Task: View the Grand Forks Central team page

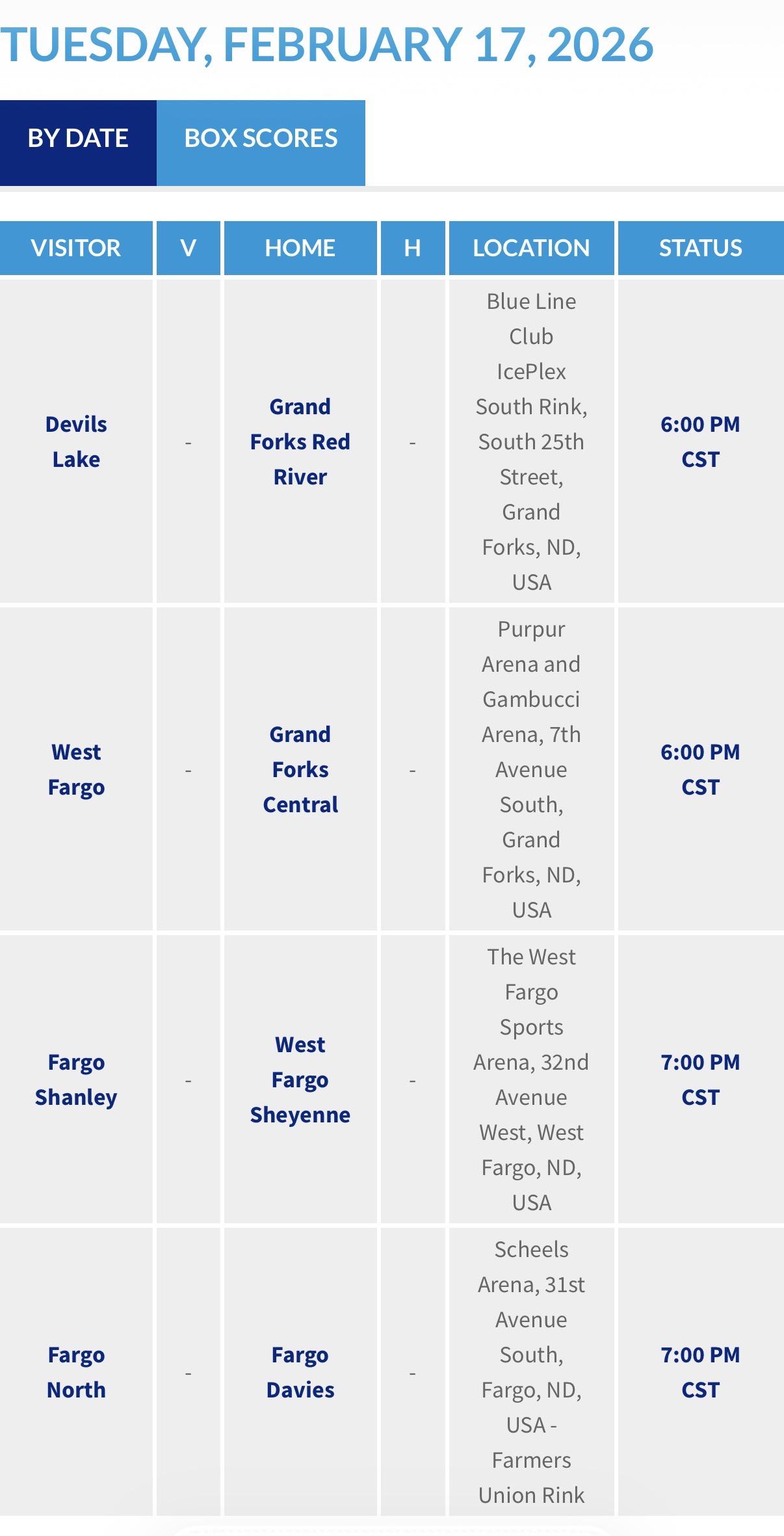Action: tap(300, 769)
